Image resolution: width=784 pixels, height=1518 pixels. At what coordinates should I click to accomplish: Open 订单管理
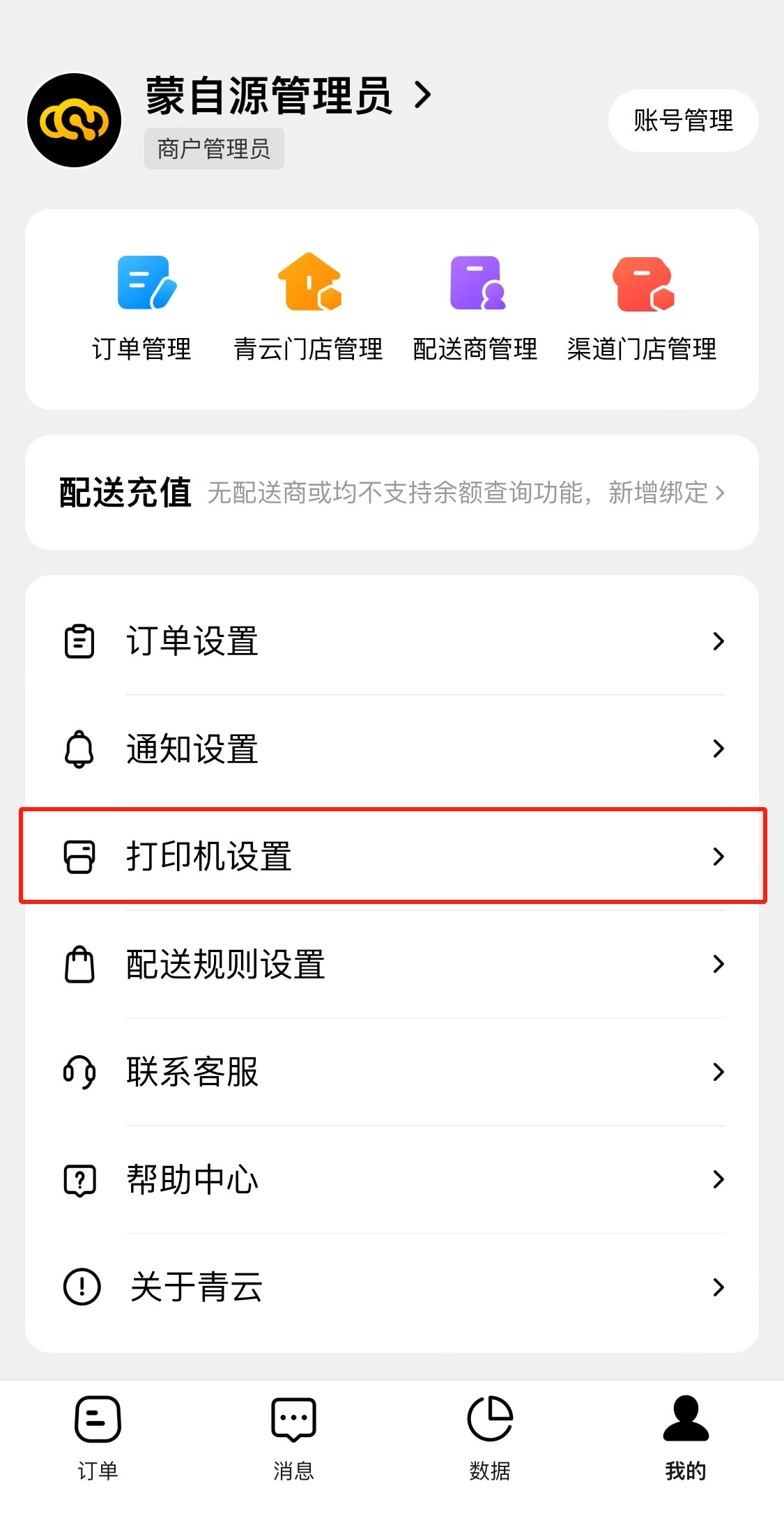[x=142, y=308]
